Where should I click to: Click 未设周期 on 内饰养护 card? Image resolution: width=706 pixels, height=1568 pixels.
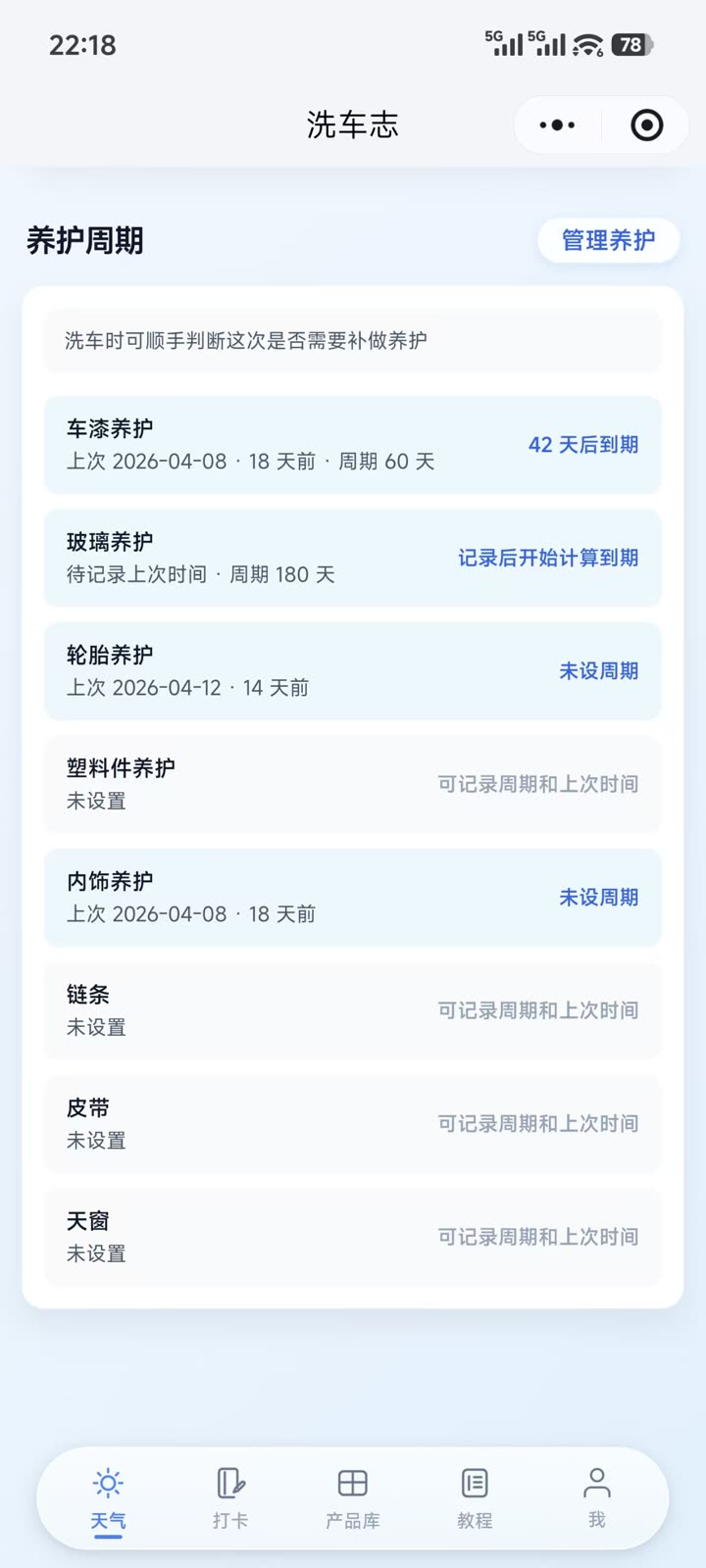(x=598, y=897)
